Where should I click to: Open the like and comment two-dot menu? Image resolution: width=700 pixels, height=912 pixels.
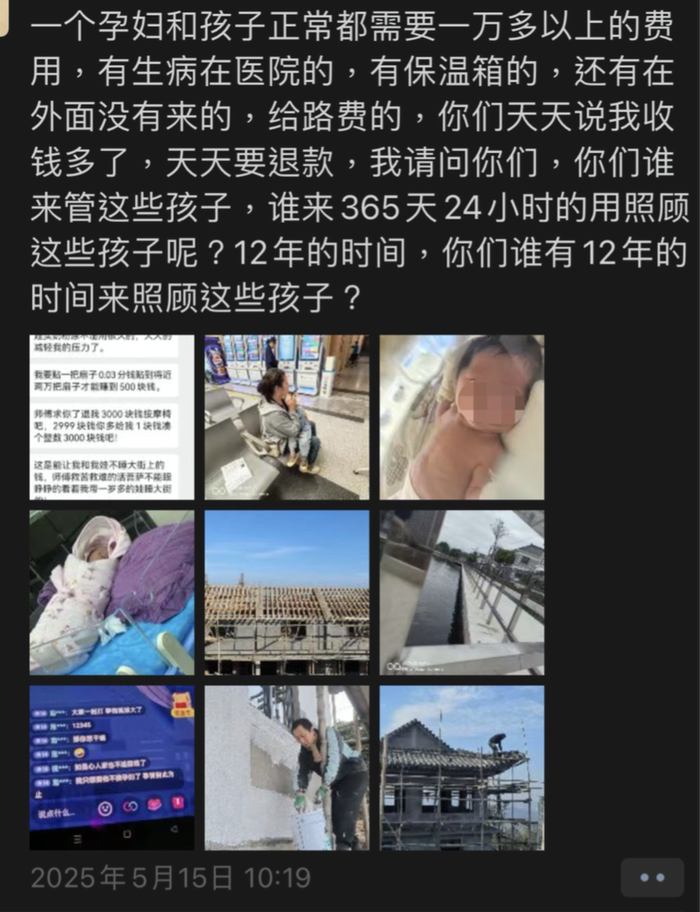pyautogui.click(x=652, y=878)
